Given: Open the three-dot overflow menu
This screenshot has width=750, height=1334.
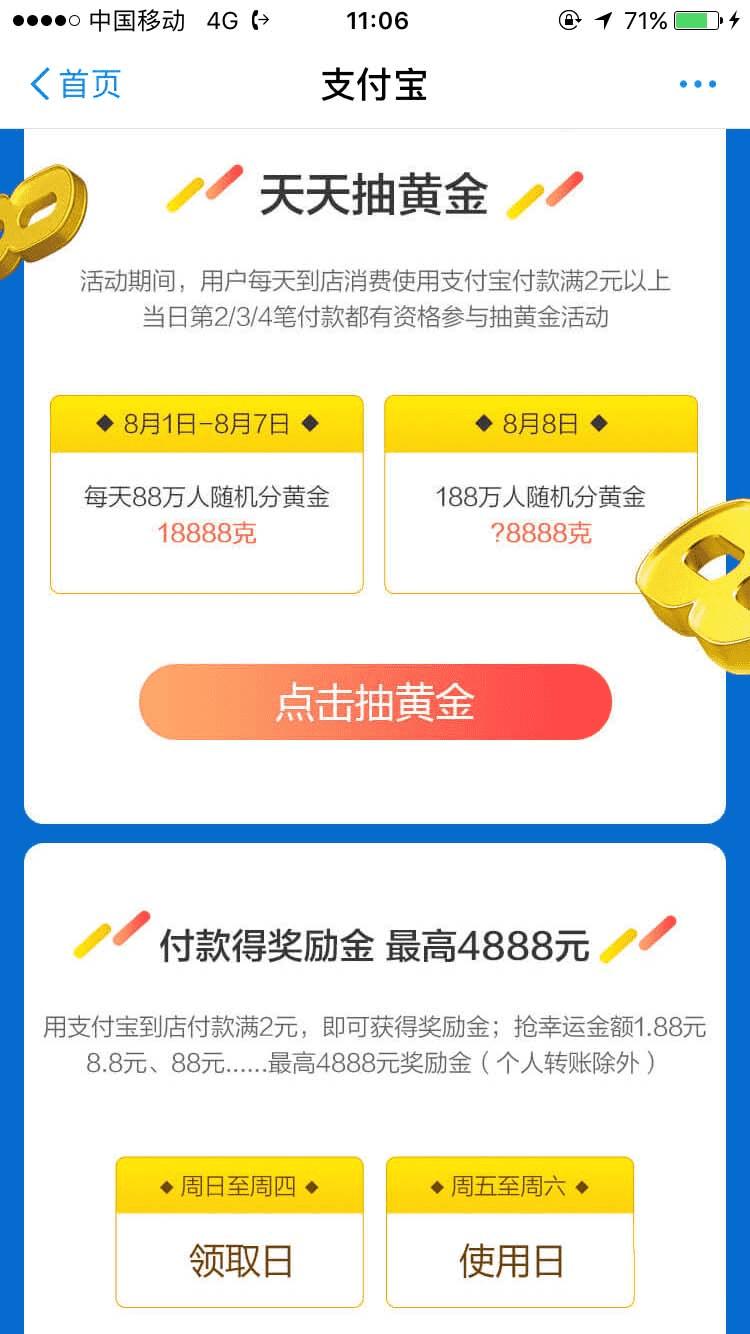Looking at the screenshot, I should (697, 84).
